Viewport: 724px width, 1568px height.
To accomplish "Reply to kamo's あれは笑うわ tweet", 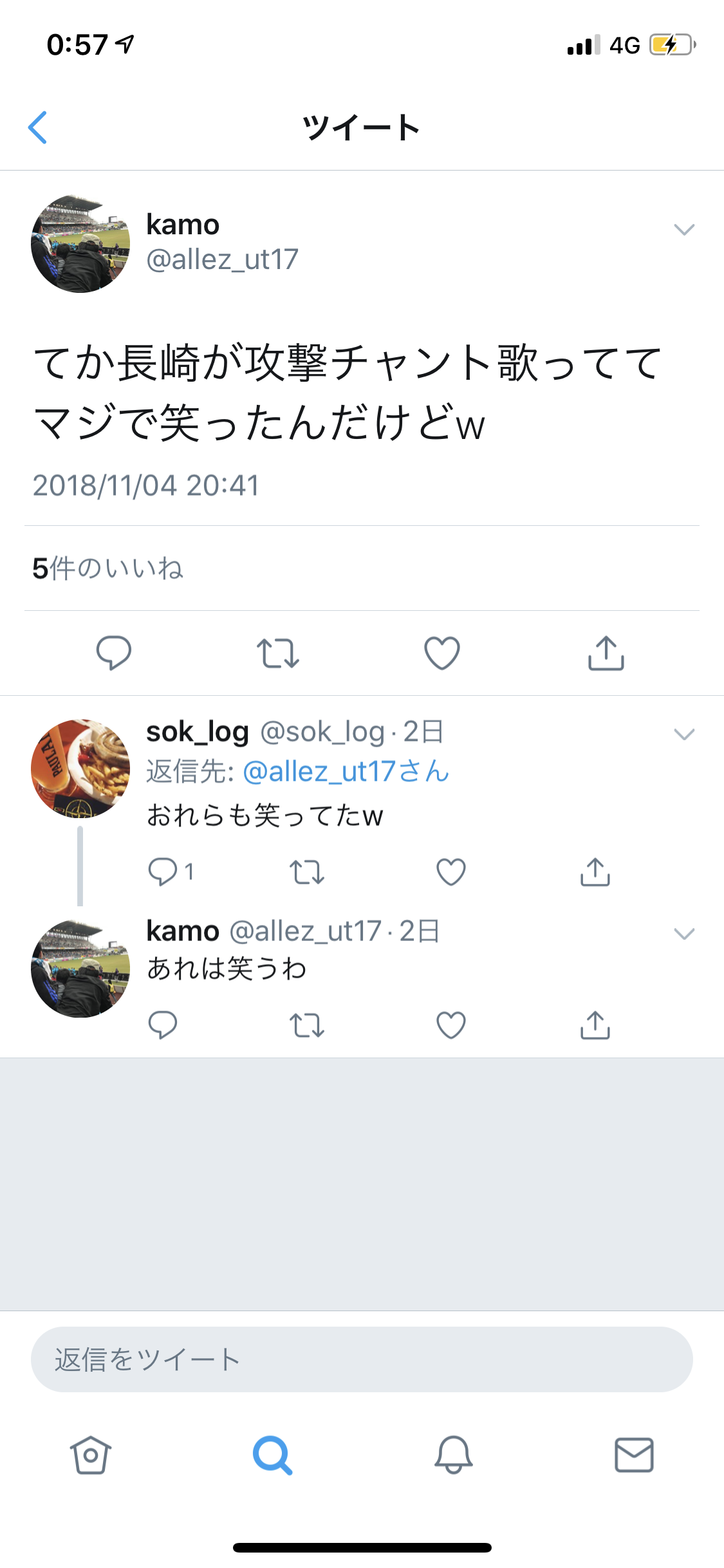I will (162, 1025).
